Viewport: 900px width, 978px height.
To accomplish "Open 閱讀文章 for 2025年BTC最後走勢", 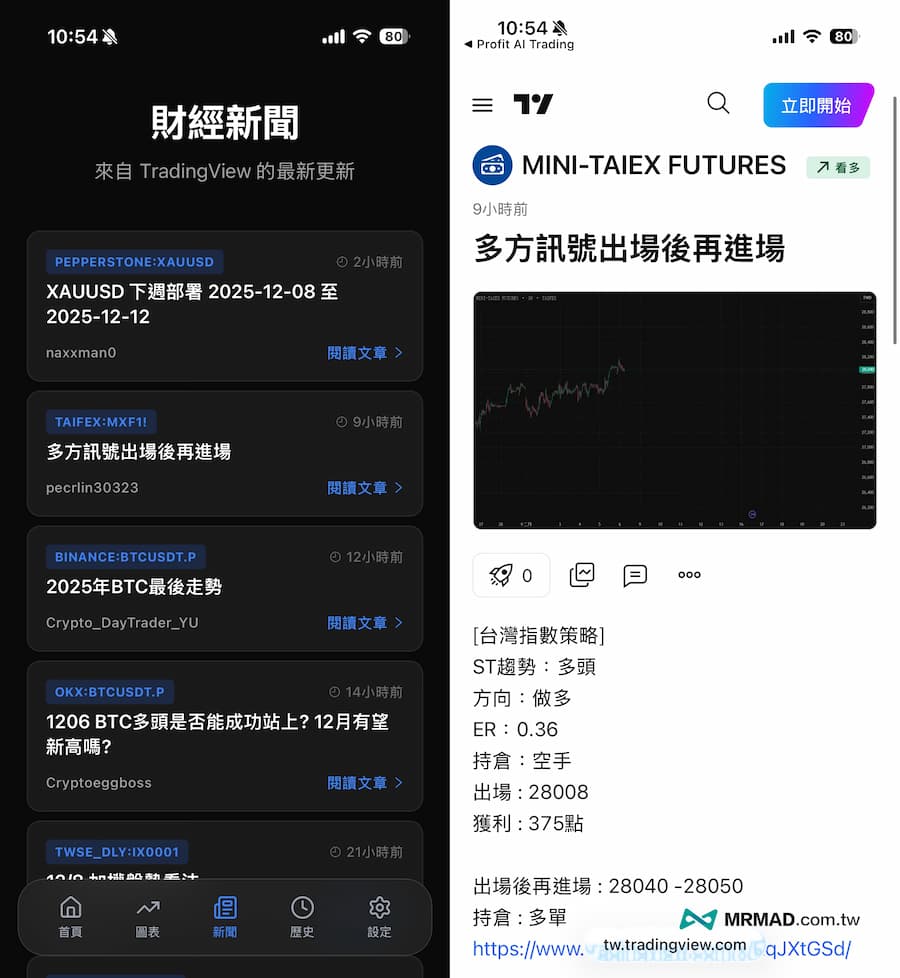I will pyautogui.click(x=367, y=623).
